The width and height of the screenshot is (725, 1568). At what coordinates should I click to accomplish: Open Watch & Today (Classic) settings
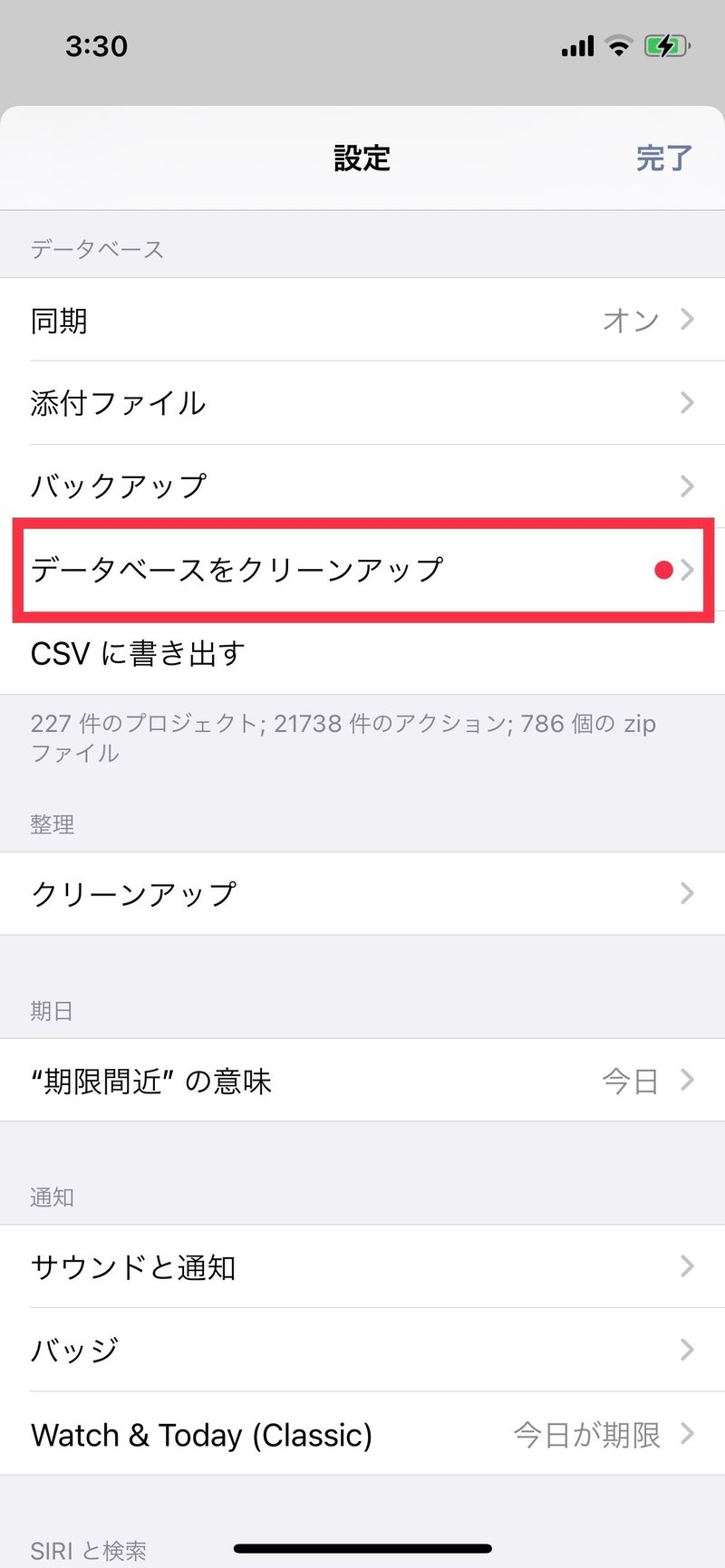pyautogui.click(x=362, y=1434)
